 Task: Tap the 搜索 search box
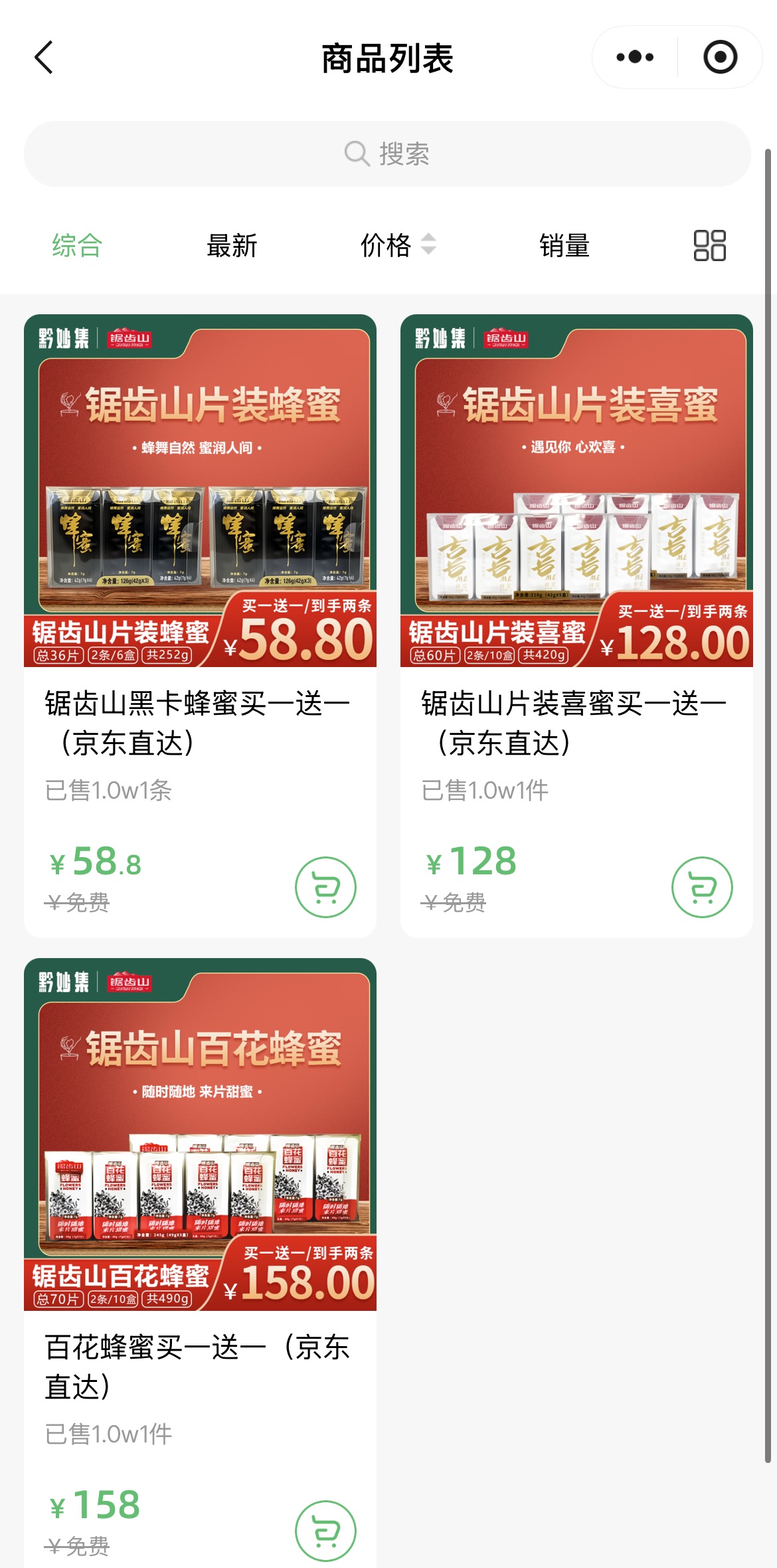click(387, 154)
